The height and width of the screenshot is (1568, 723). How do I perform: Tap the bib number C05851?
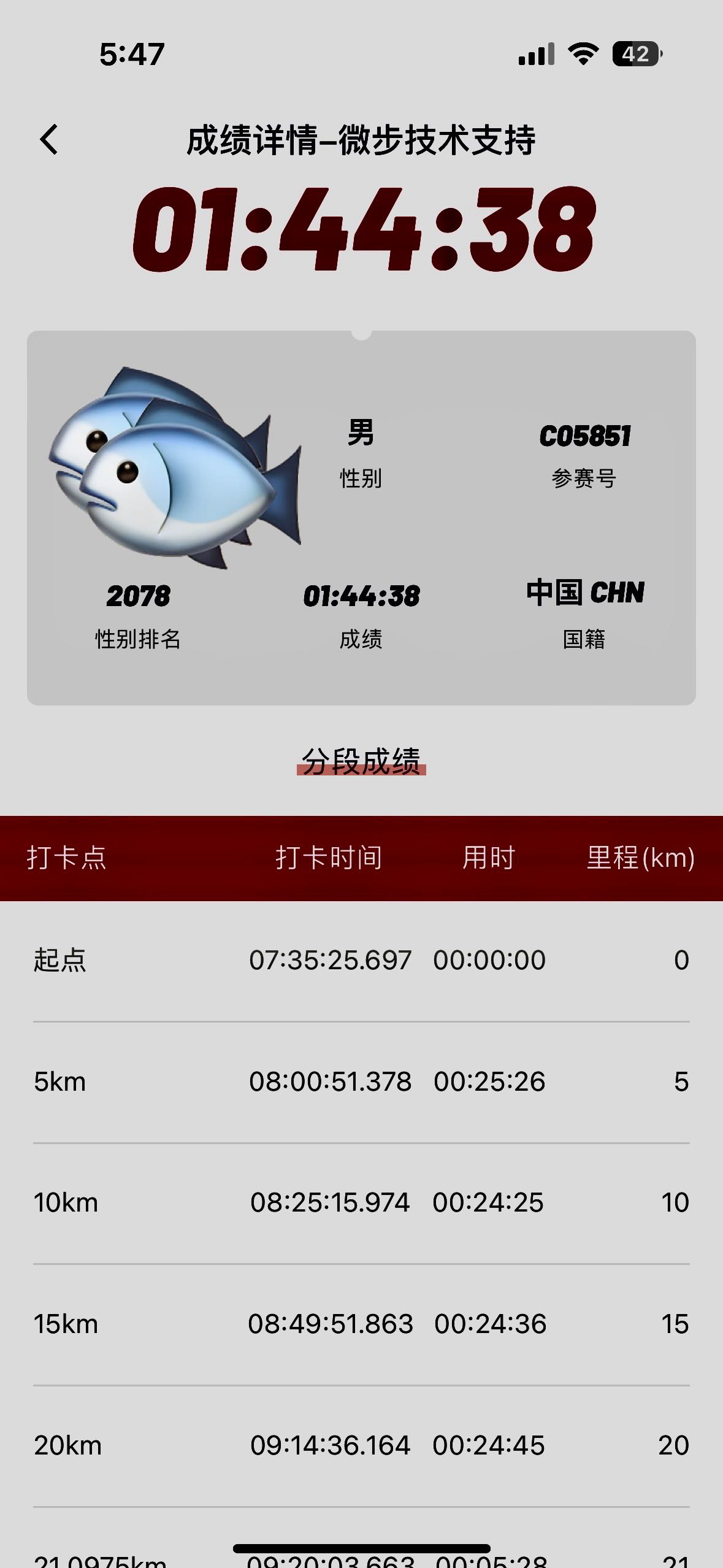(587, 436)
